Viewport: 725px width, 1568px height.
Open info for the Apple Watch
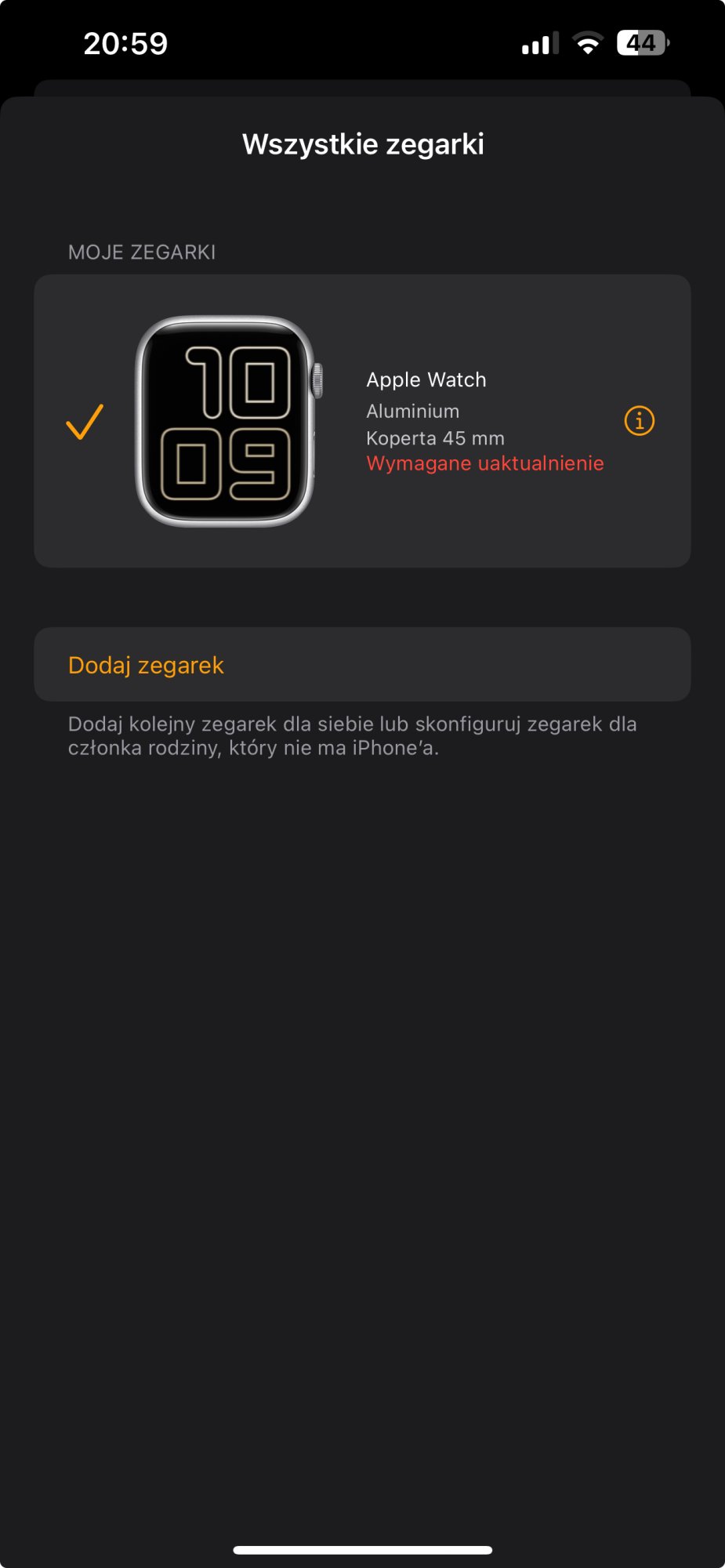coord(639,421)
